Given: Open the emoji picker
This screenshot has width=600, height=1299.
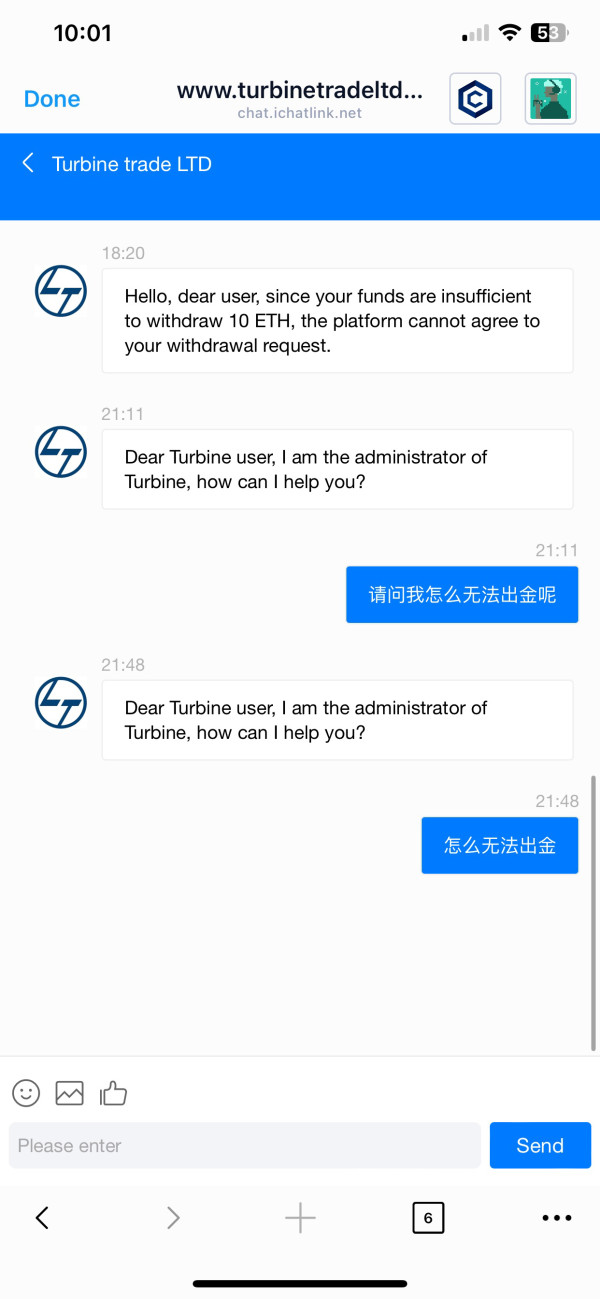Looking at the screenshot, I should pyautogui.click(x=26, y=1093).
